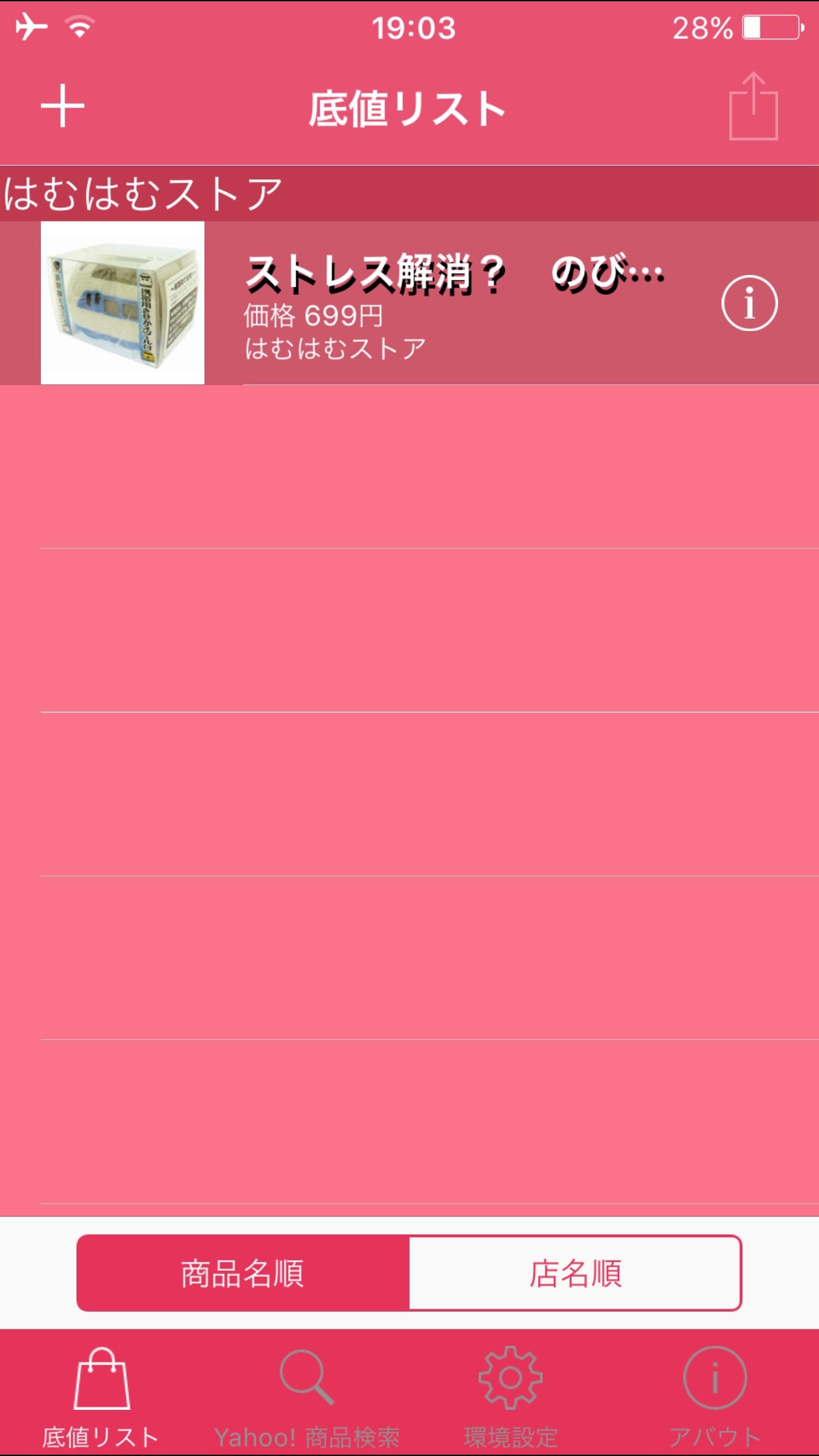The height and width of the screenshot is (1456, 819).
Task: Open the アバウト tab
Action: pyautogui.click(x=715, y=1397)
